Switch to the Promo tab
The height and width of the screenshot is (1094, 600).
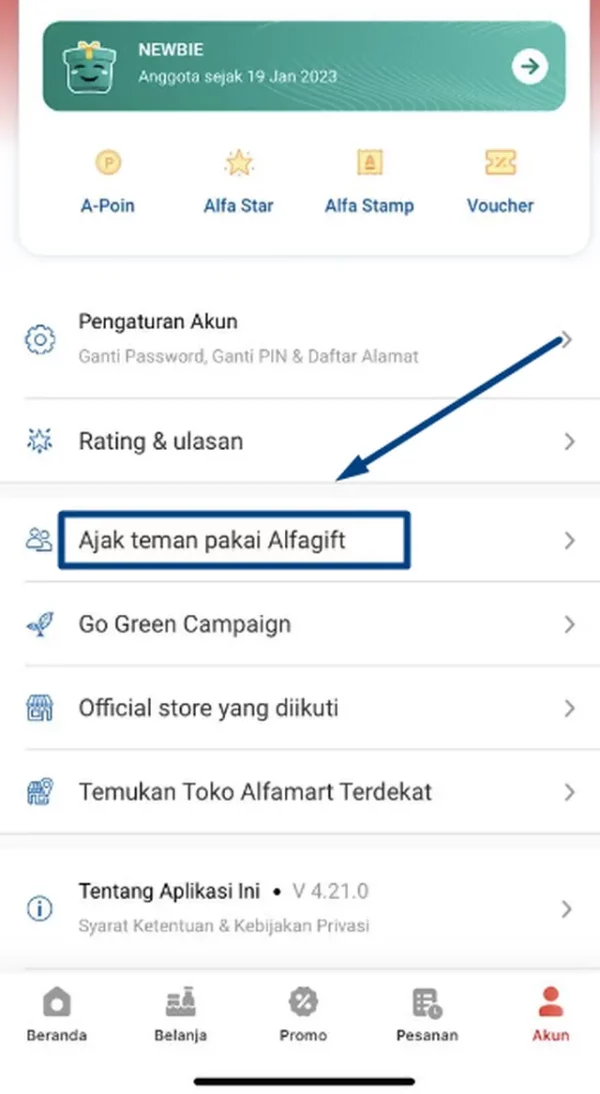click(303, 1014)
